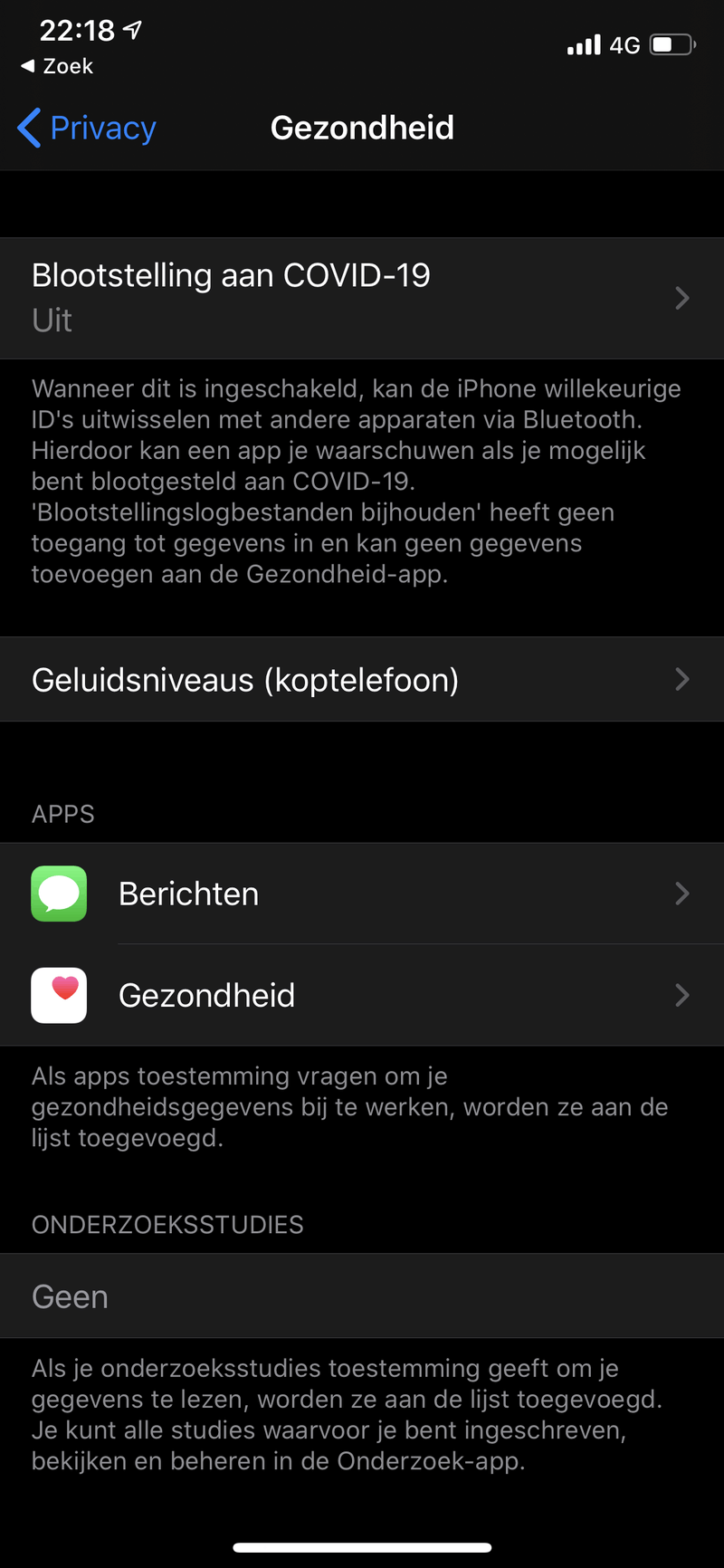Viewport: 724px width, 1568px height.
Task: Expand the COVID-19 row via its chevron
Action: tap(681, 299)
